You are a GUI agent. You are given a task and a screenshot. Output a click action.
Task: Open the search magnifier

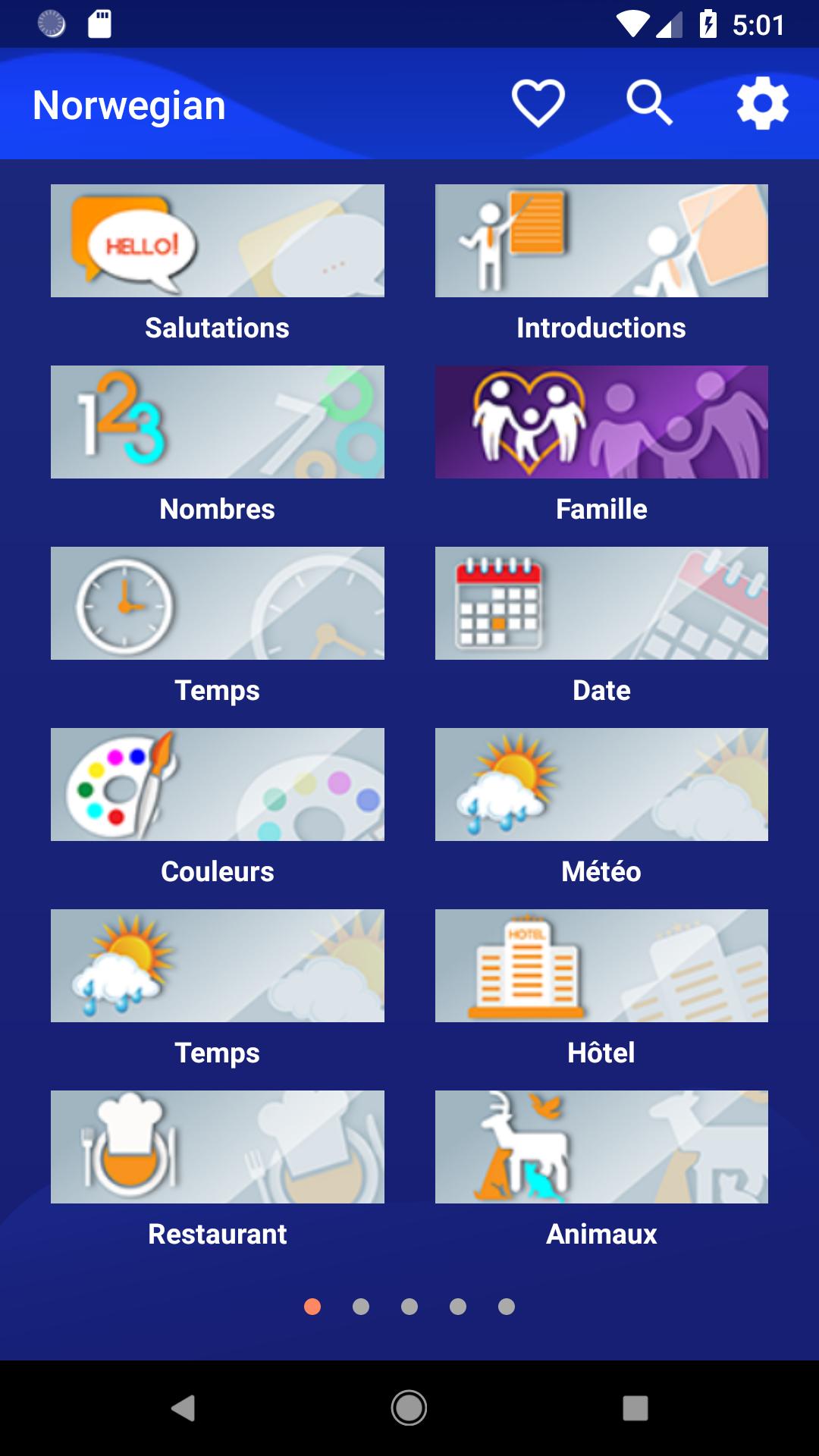pos(649,103)
